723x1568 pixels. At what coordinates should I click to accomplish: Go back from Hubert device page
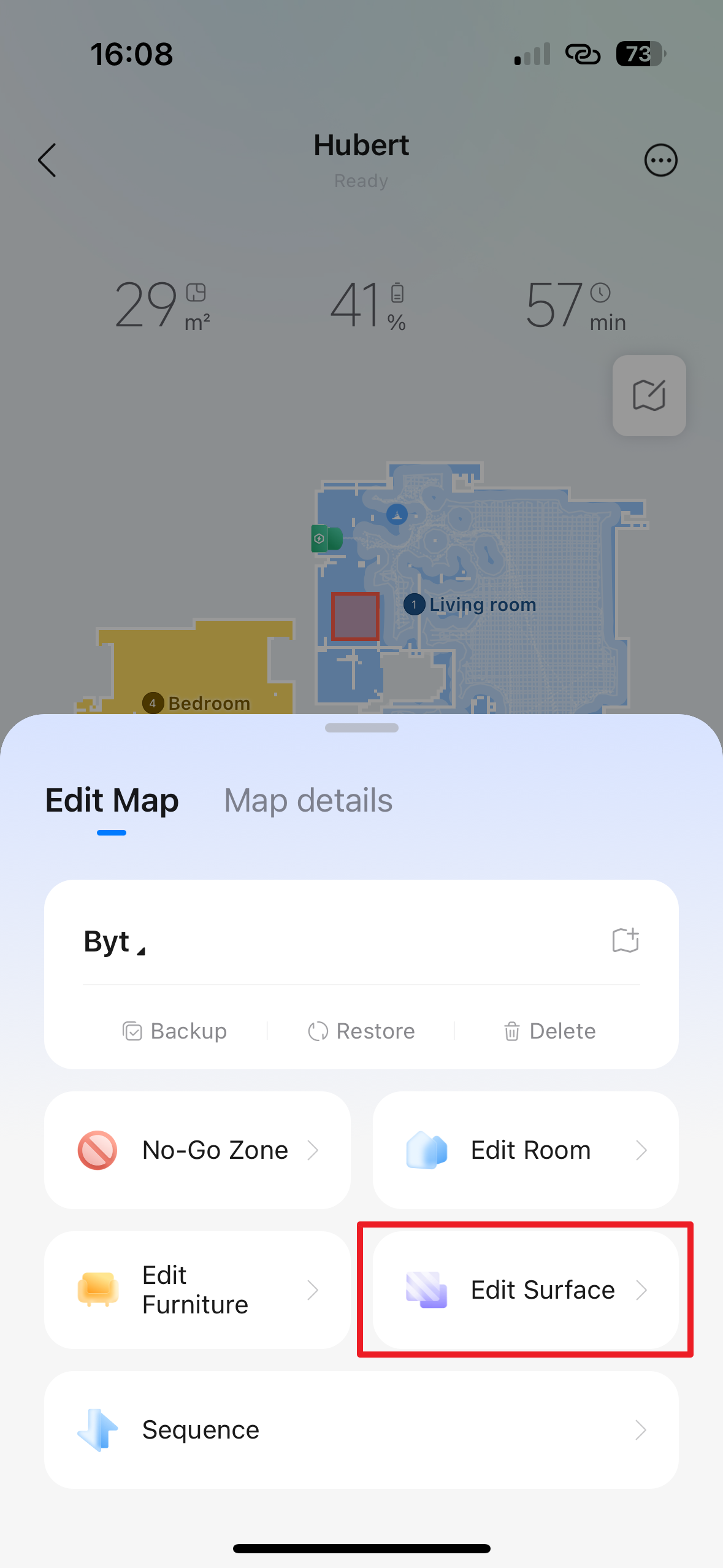coord(47,160)
